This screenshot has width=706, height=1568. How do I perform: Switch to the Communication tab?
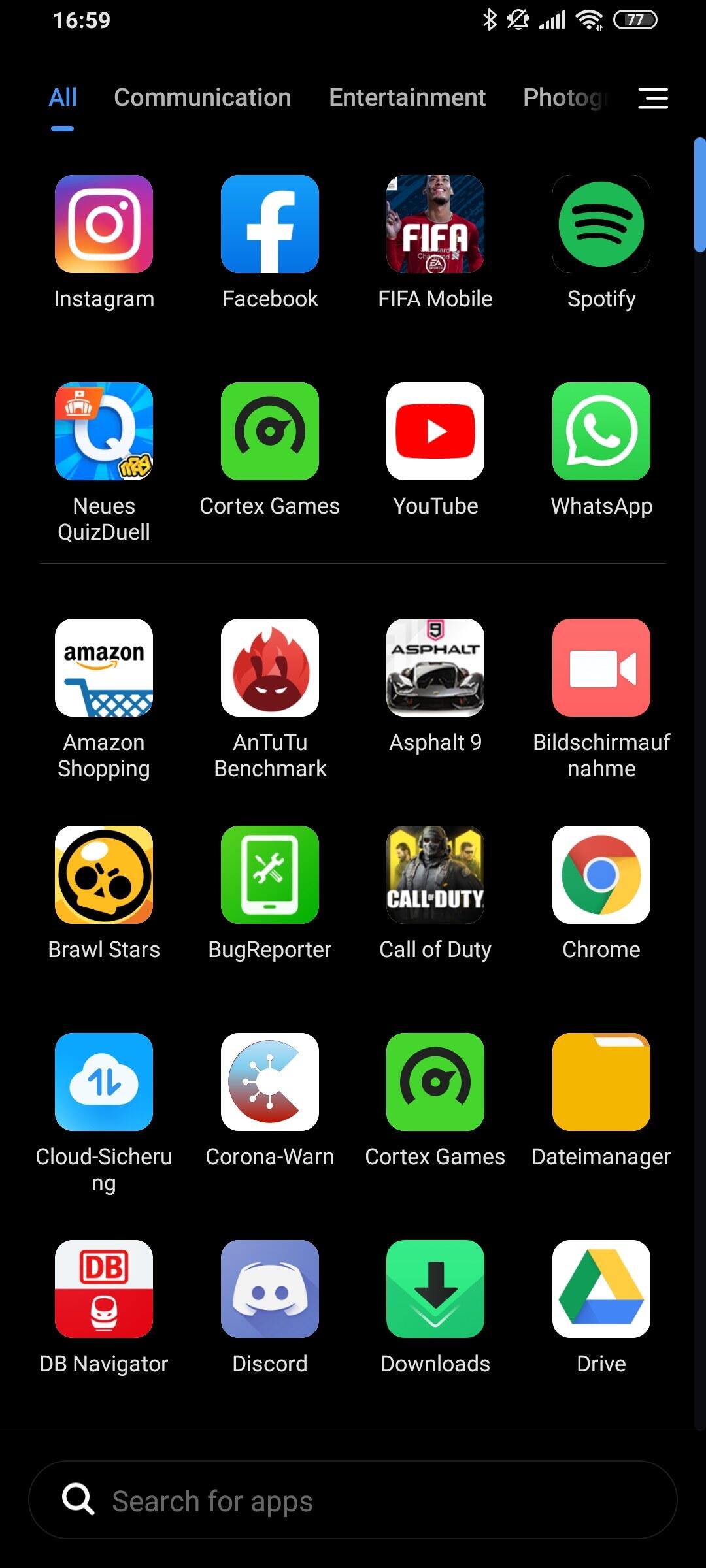202,98
